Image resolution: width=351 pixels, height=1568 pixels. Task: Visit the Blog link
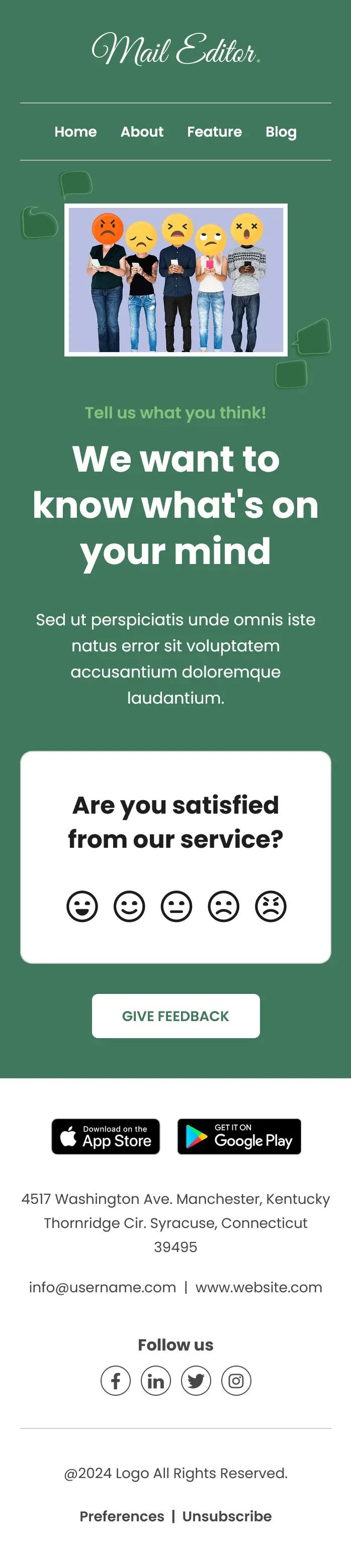pyautogui.click(x=281, y=132)
